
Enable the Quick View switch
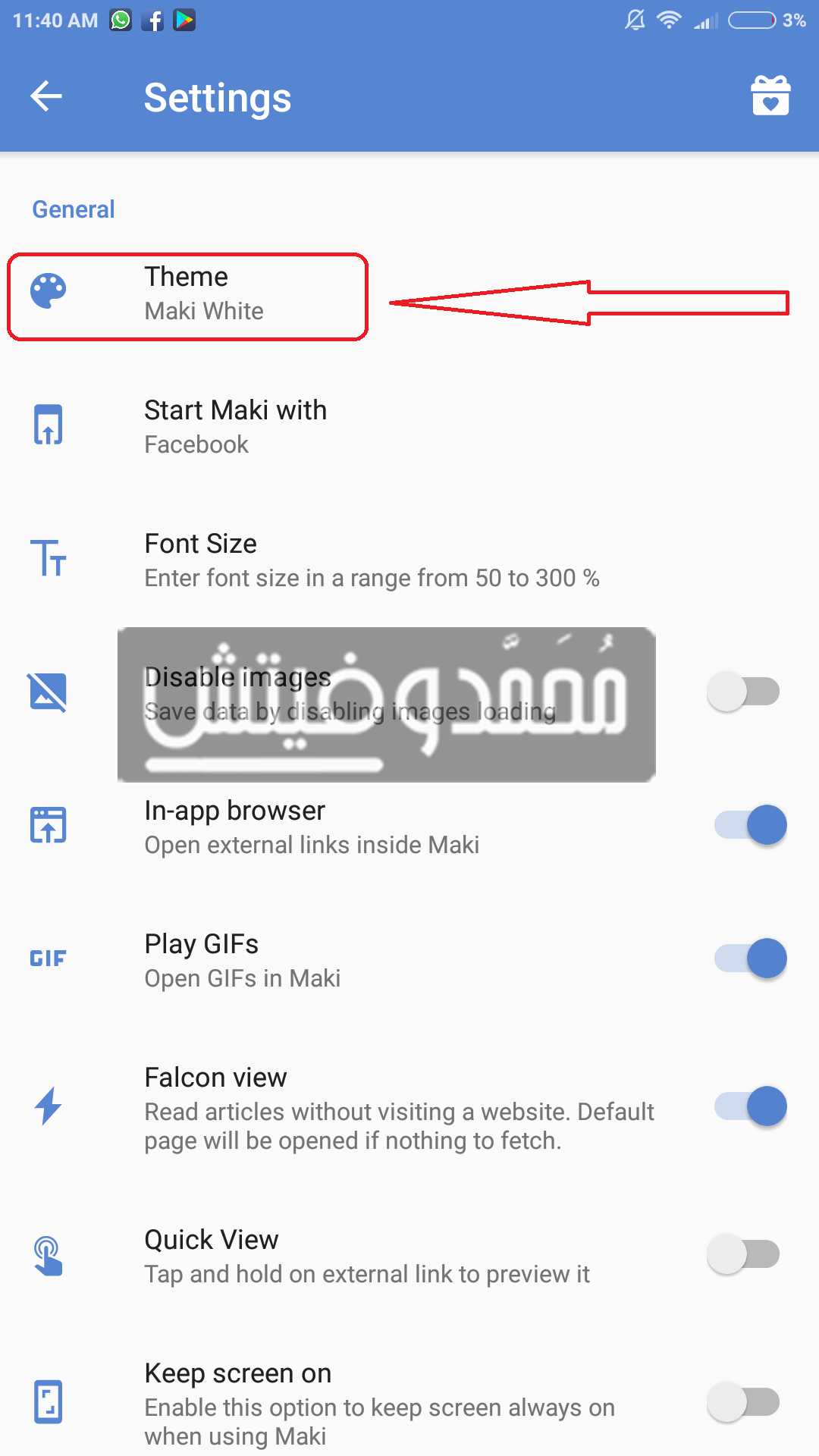[744, 1254]
